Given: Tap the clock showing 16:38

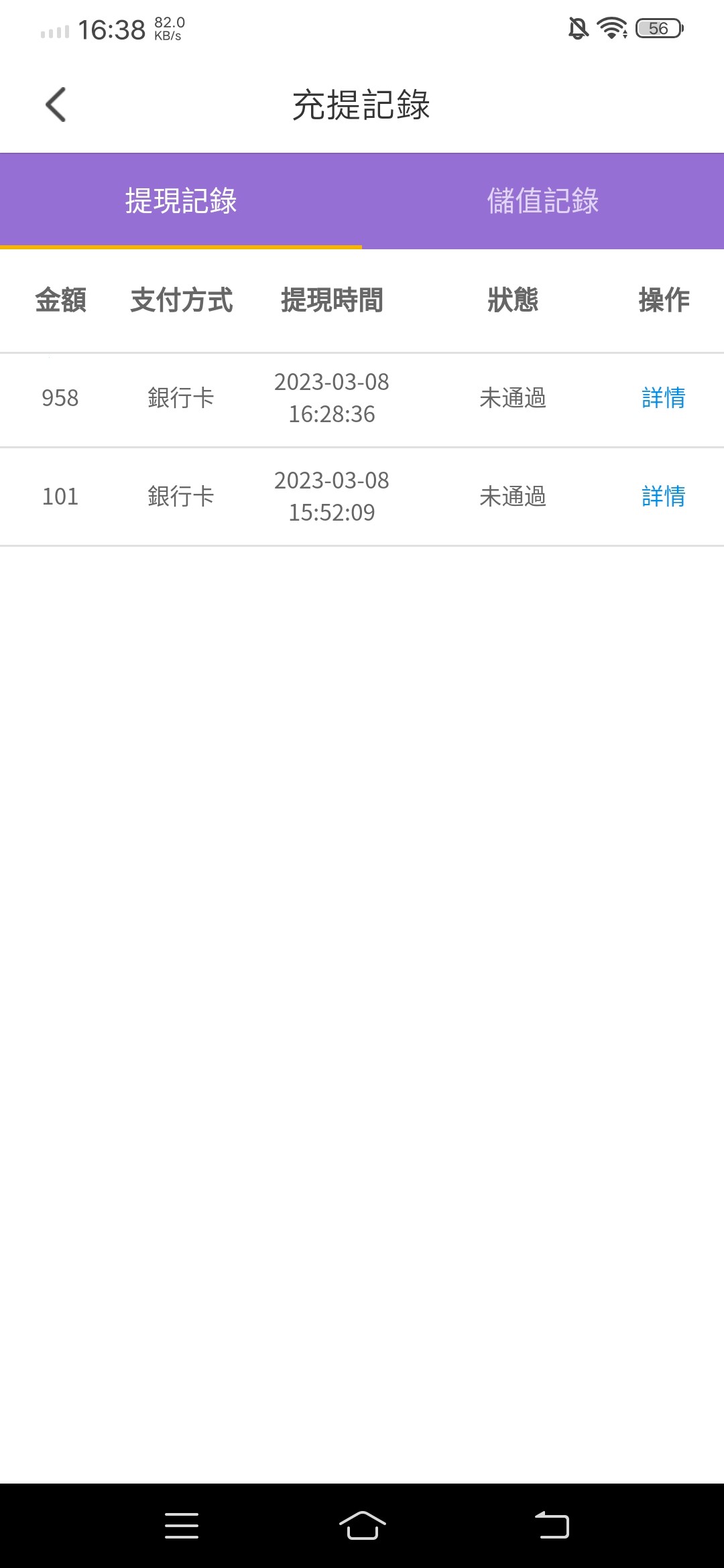Looking at the screenshot, I should [111, 29].
